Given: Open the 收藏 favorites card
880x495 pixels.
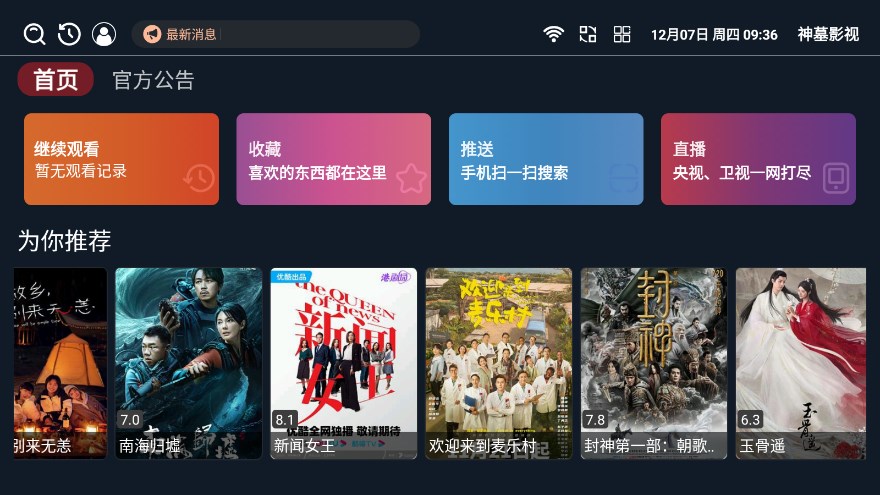Looking at the screenshot, I should coord(333,159).
